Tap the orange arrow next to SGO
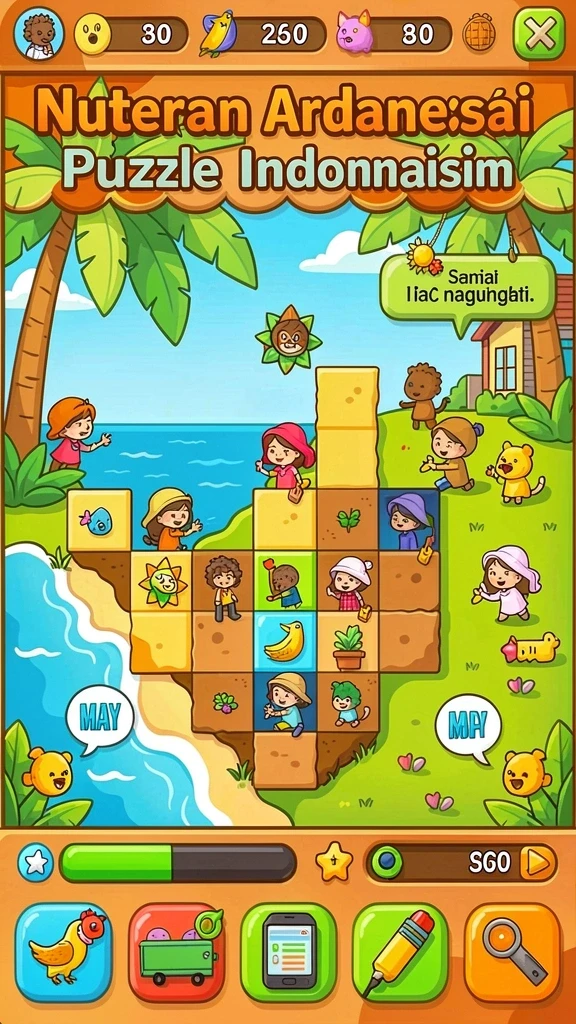576x1024 pixels. click(538, 863)
